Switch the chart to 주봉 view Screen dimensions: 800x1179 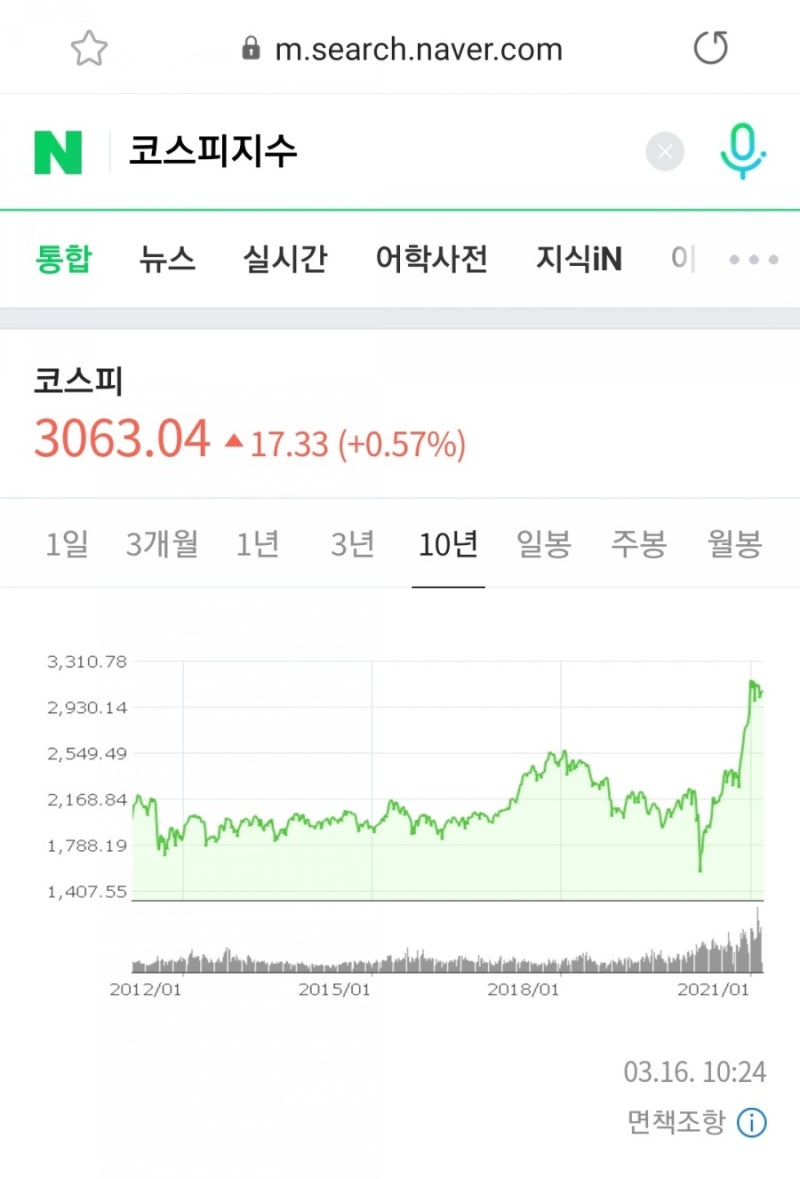(x=639, y=545)
